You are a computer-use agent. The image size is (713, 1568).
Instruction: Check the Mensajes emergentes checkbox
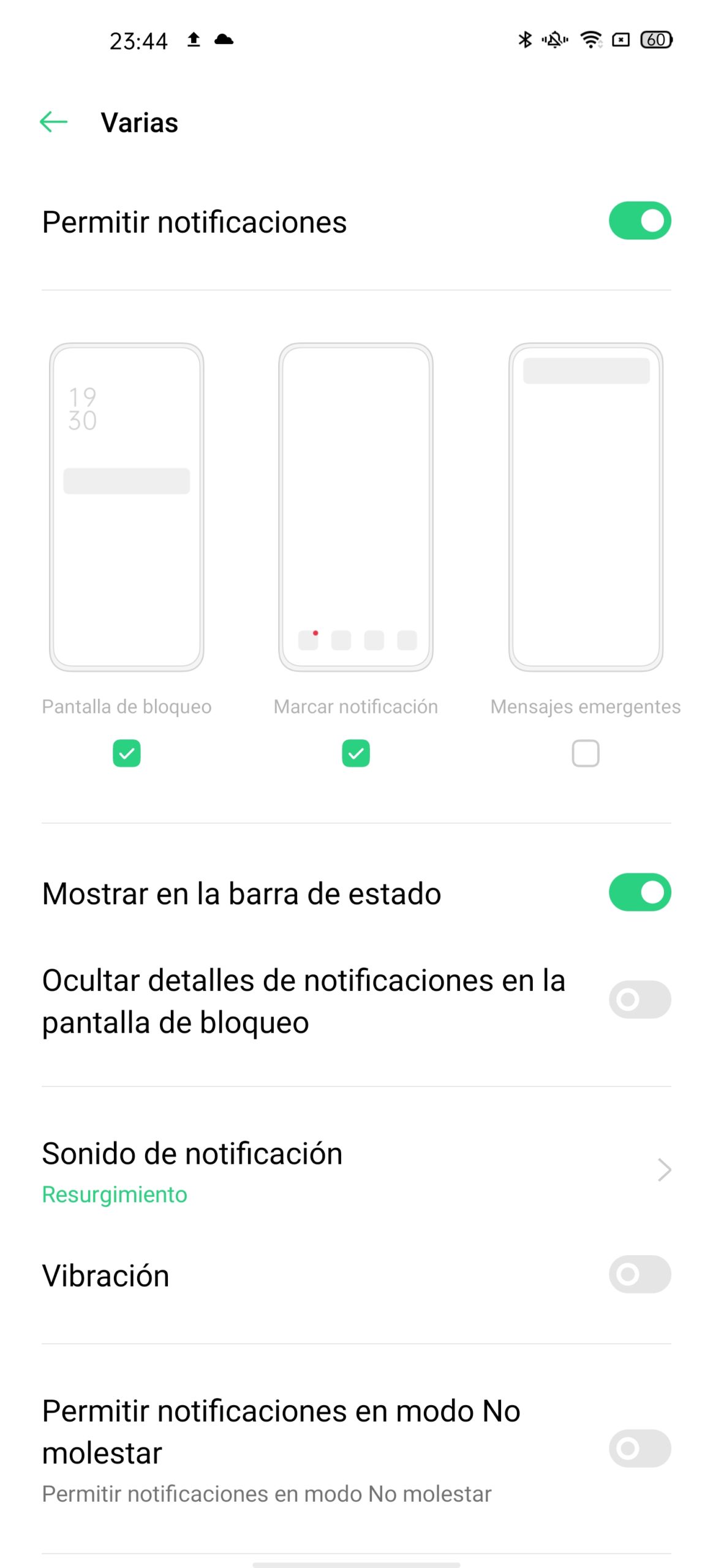pos(586,753)
